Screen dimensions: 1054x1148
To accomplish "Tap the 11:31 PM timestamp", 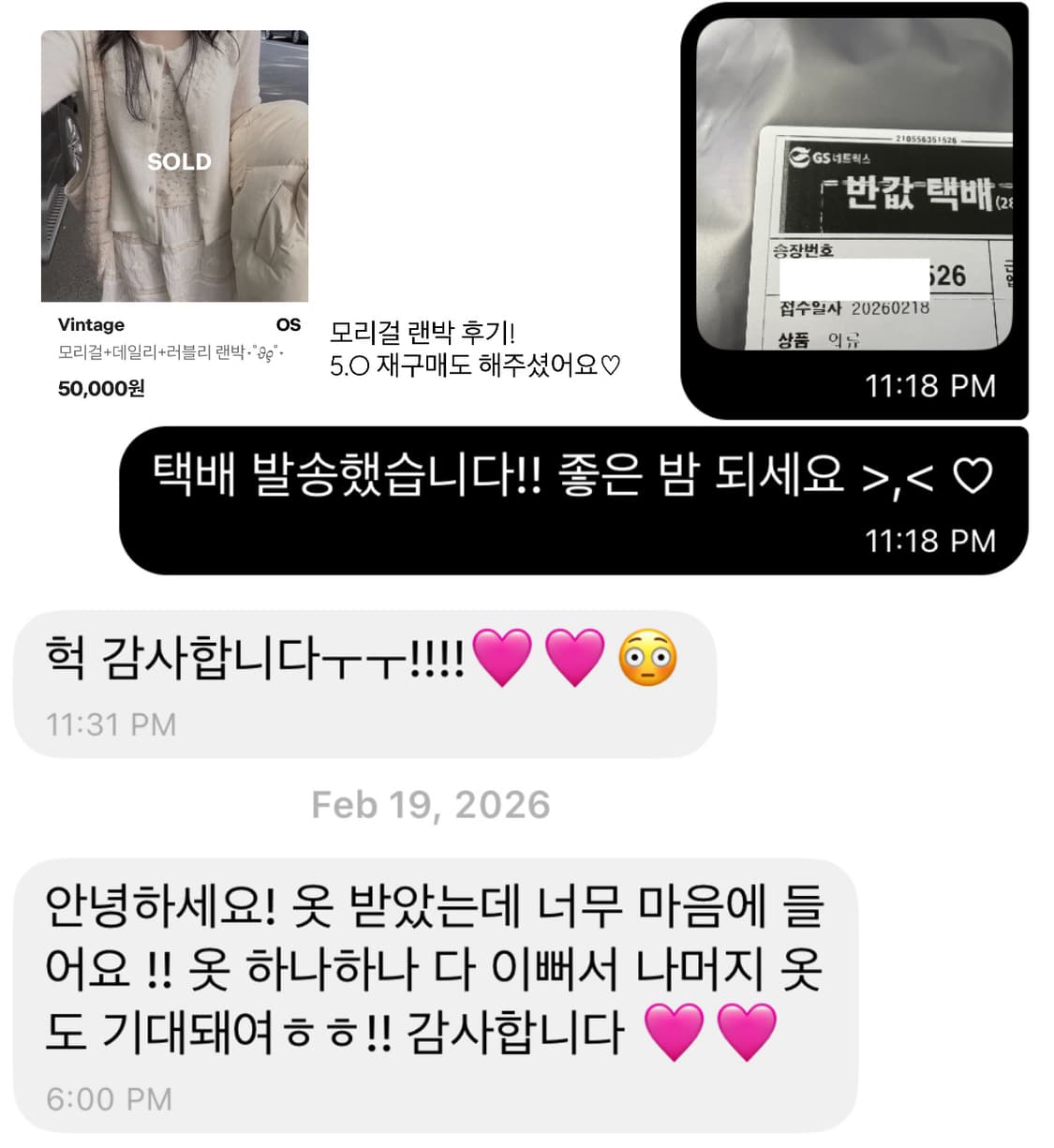I will [112, 722].
